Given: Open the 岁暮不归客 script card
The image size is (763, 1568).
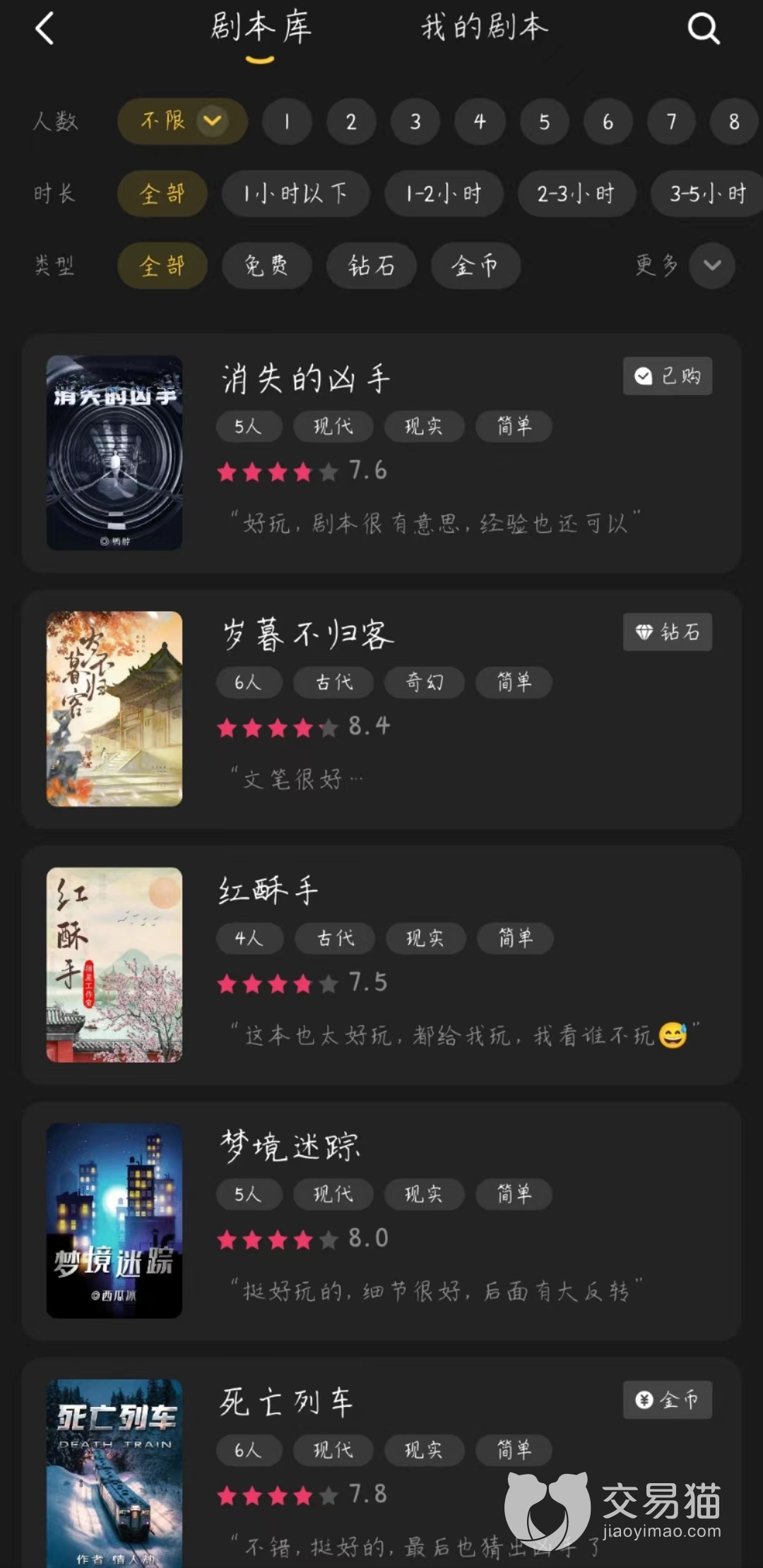Looking at the screenshot, I should 381,709.
